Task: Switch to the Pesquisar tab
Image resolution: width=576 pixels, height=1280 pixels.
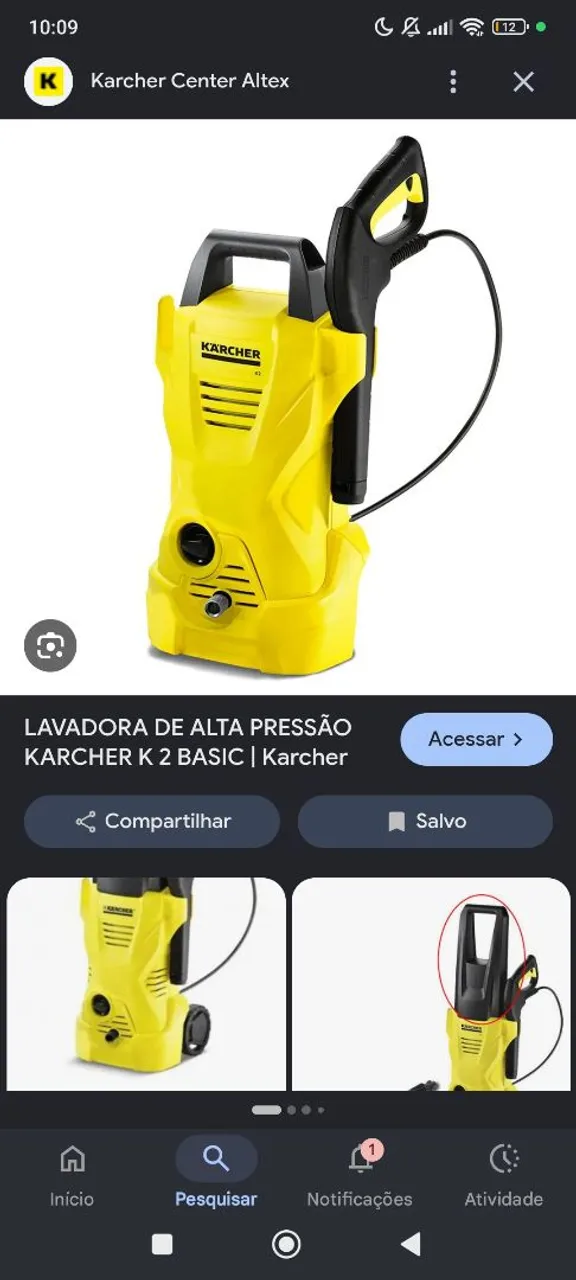Action: coord(216,1175)
